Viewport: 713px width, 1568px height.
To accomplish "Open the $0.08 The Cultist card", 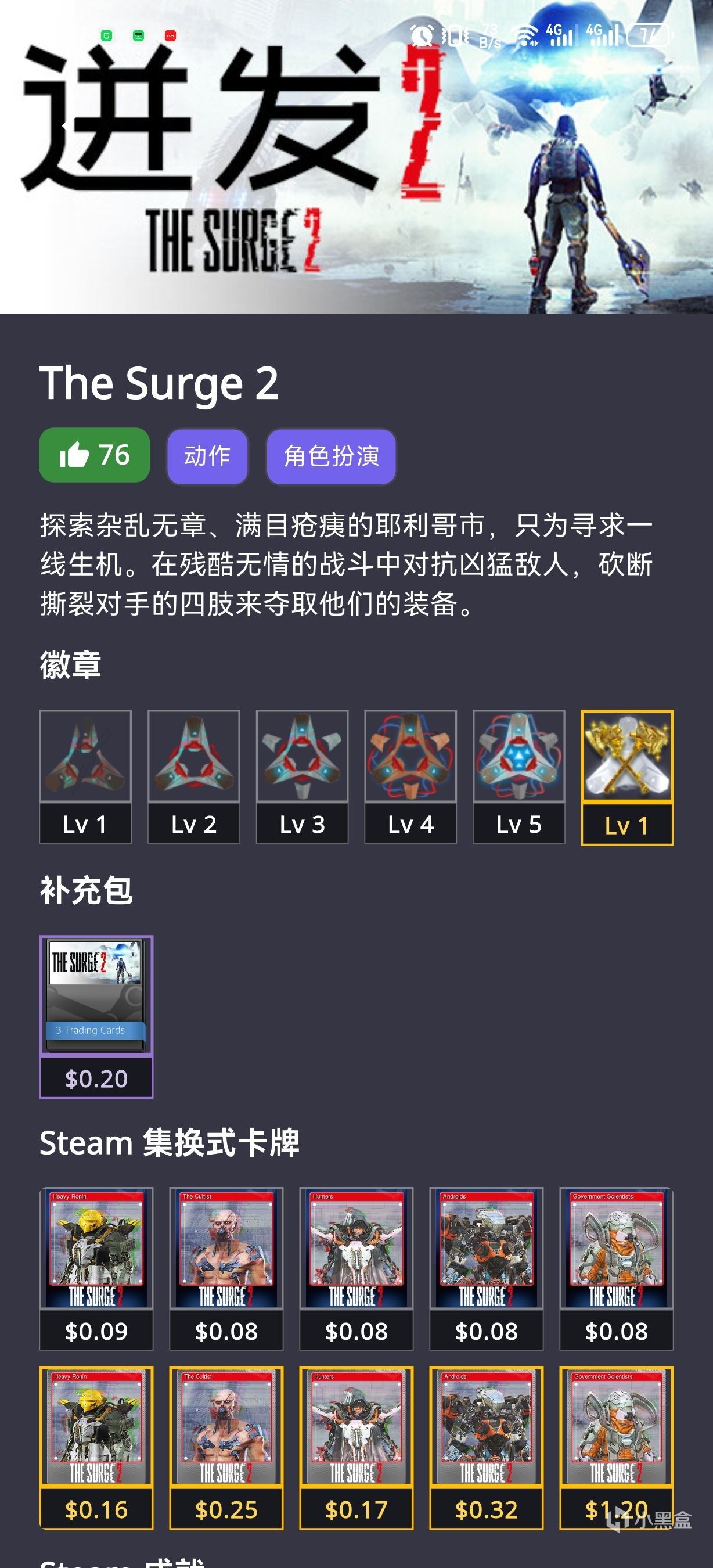I will pyautogui.click(x=226, y=1267).
